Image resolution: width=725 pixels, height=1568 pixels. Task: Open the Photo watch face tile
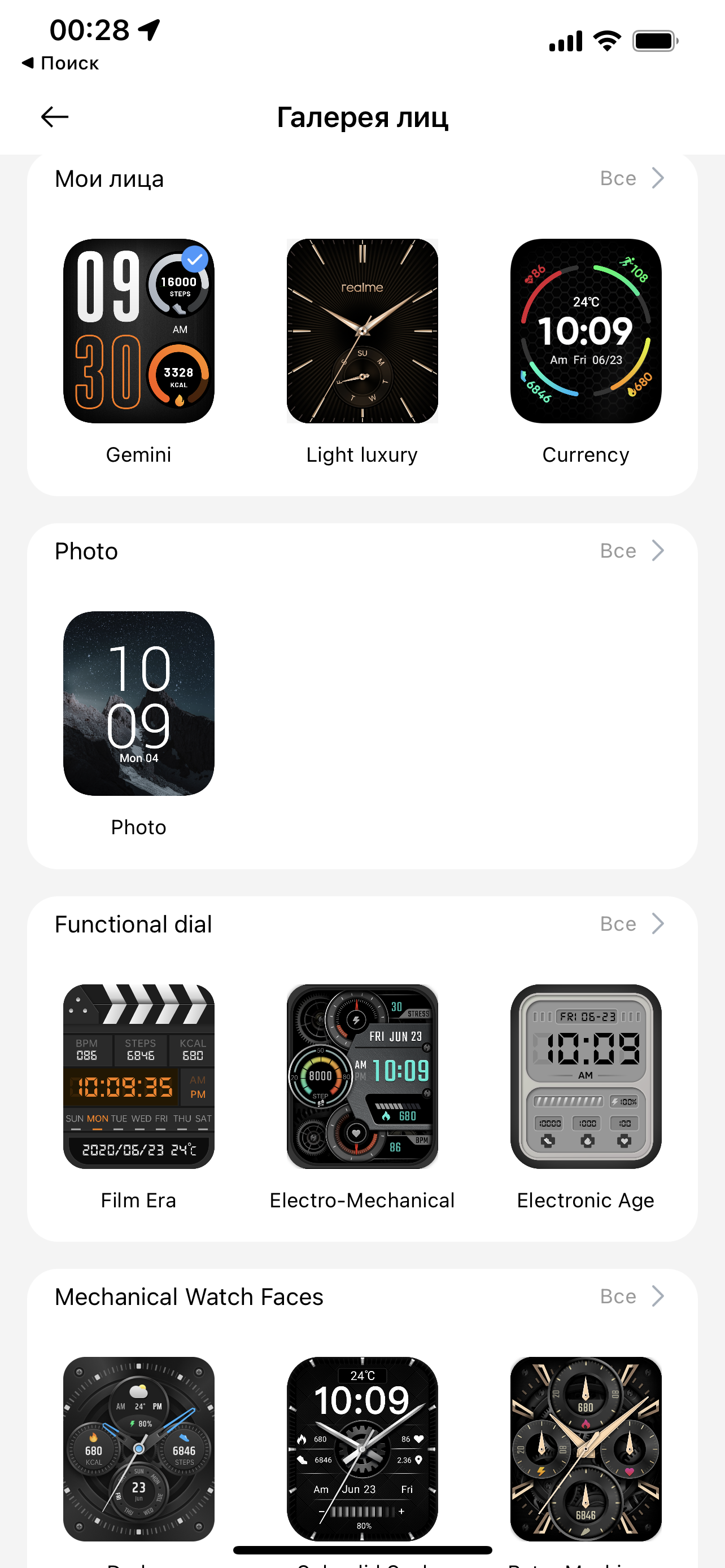[139, 704]
